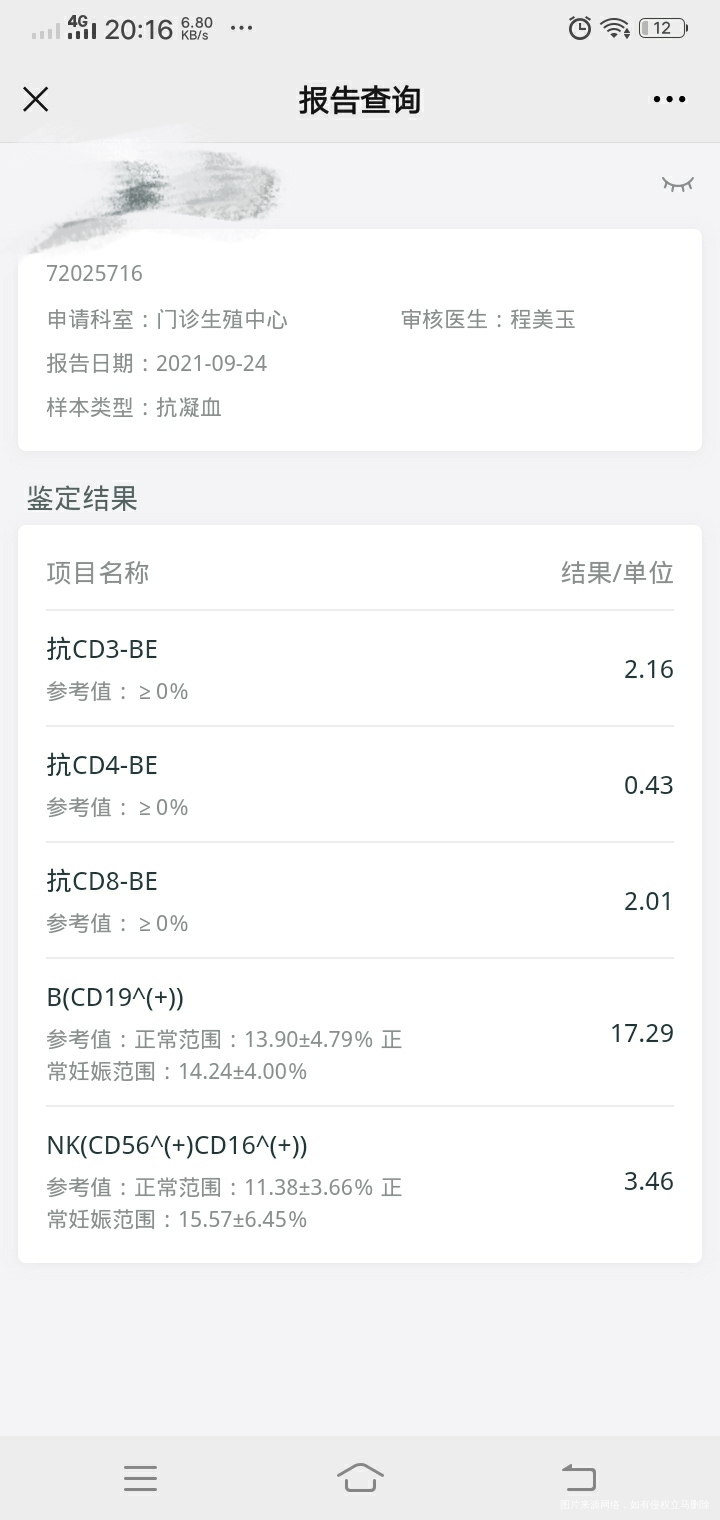Tap the closed-eye icon to reveal hidden name
The height and width of the screenshot is (1520, 720).
point(679,185)
